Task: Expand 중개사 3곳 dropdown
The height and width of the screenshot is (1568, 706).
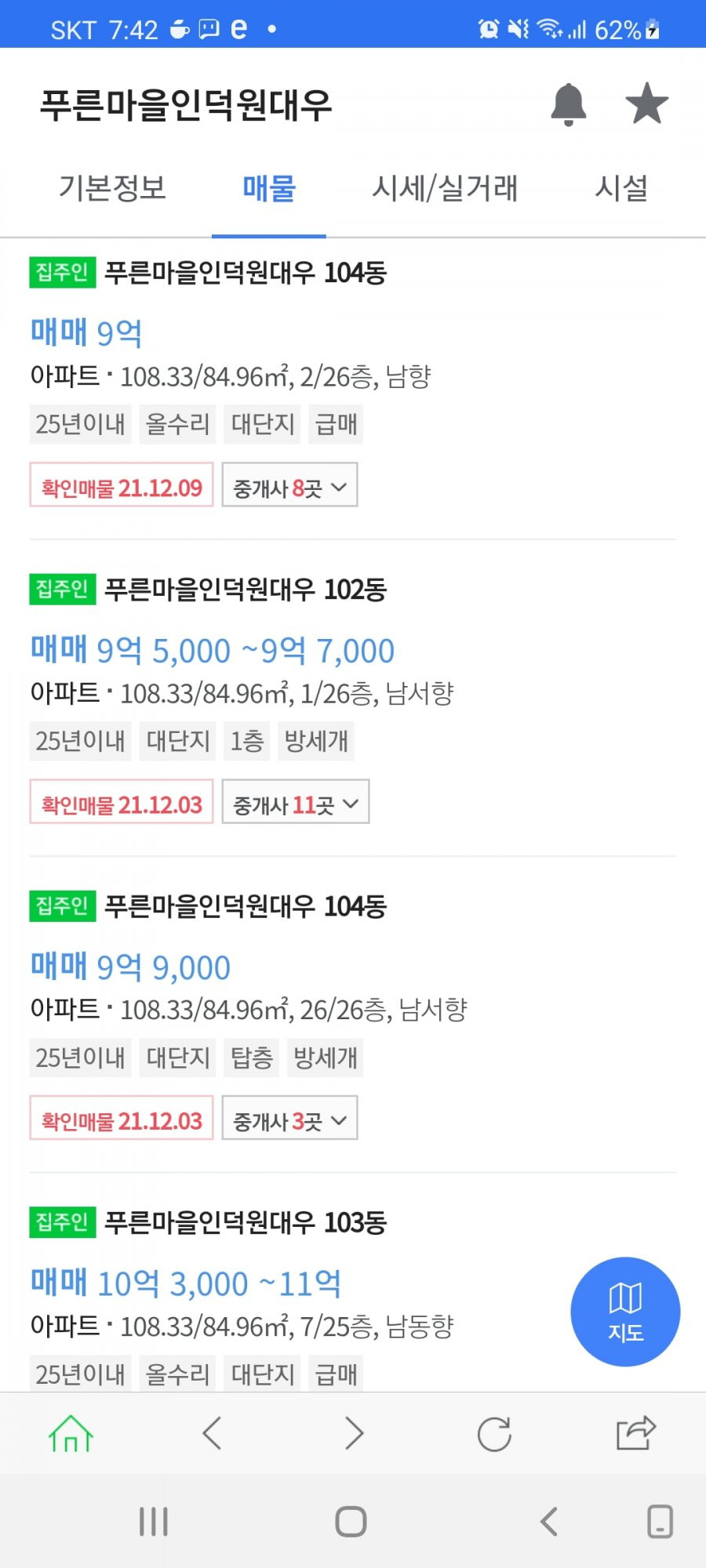Action: (x=289, y=1119)
